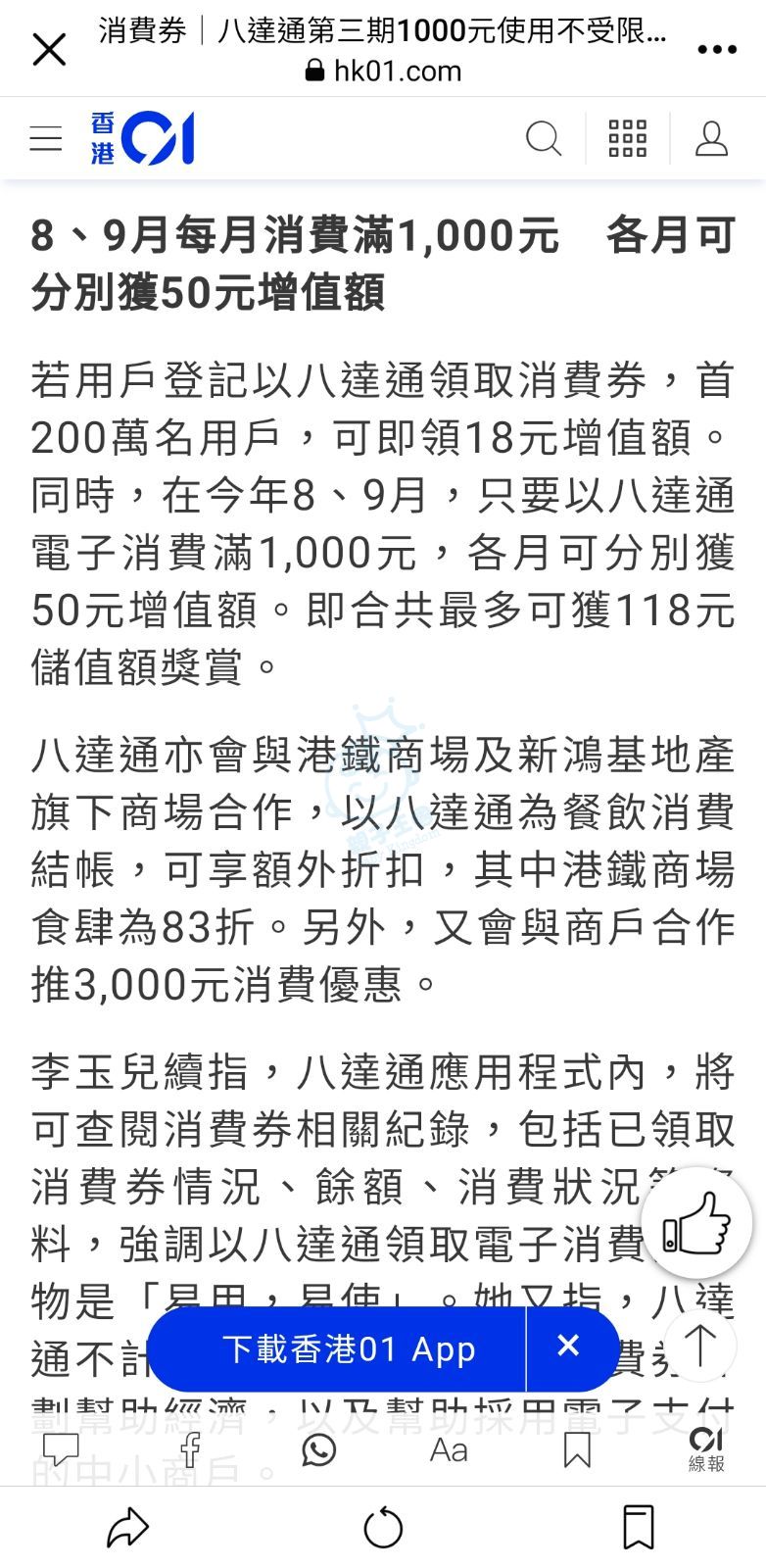Image resolution: width=766 pixels, height=1568 pixels.
Task: Go to the 香港01 homepage logo
Action: point(142,138)
